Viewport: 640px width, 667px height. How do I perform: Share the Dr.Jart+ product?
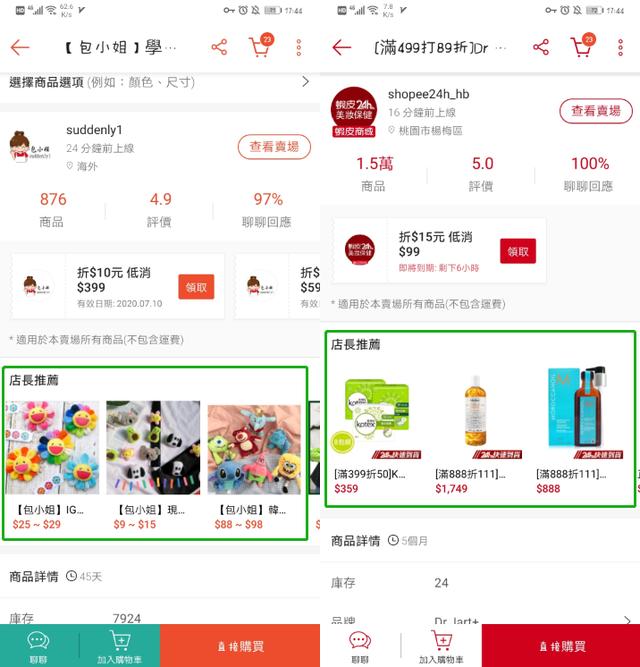click(541, 48)
